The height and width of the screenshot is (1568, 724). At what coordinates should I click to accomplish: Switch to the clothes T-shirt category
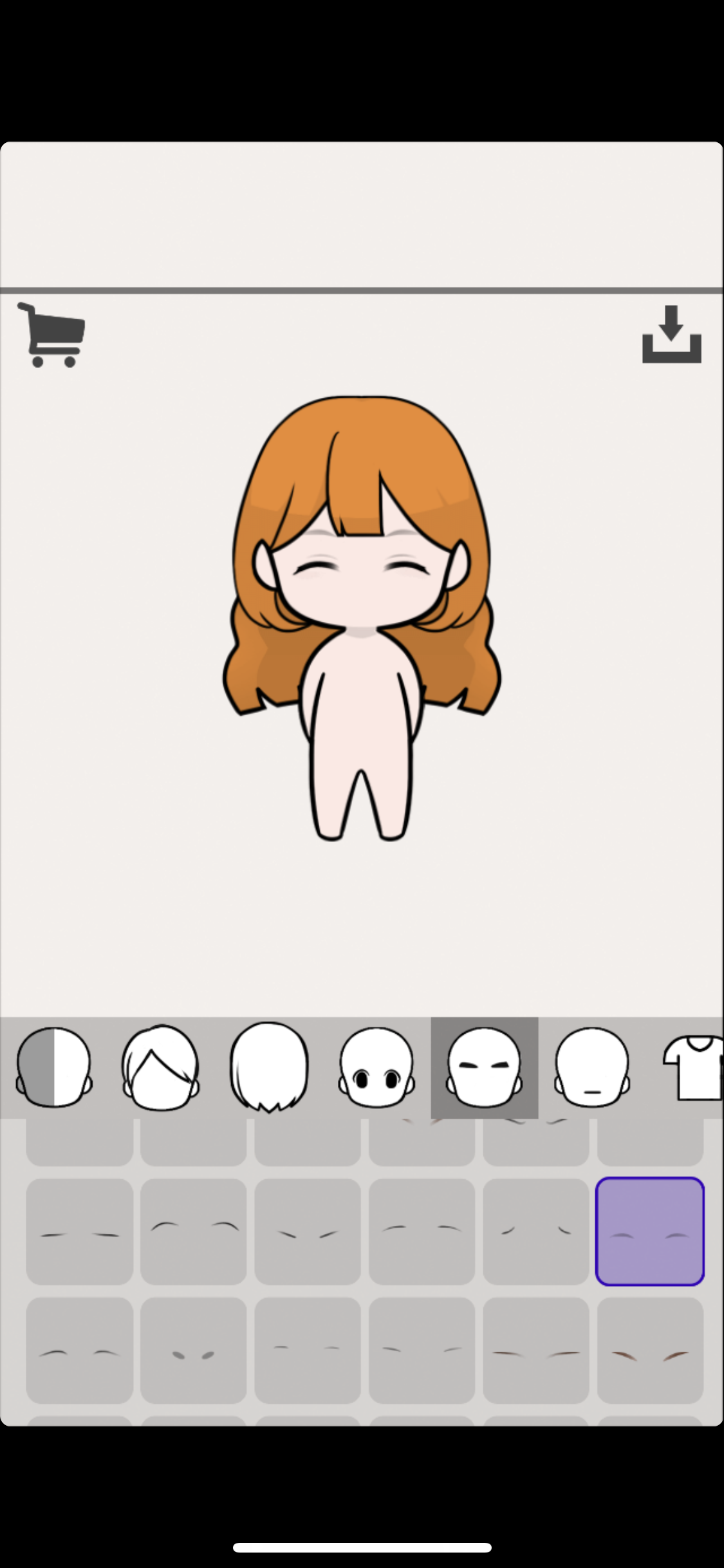tap(695, 1067)
